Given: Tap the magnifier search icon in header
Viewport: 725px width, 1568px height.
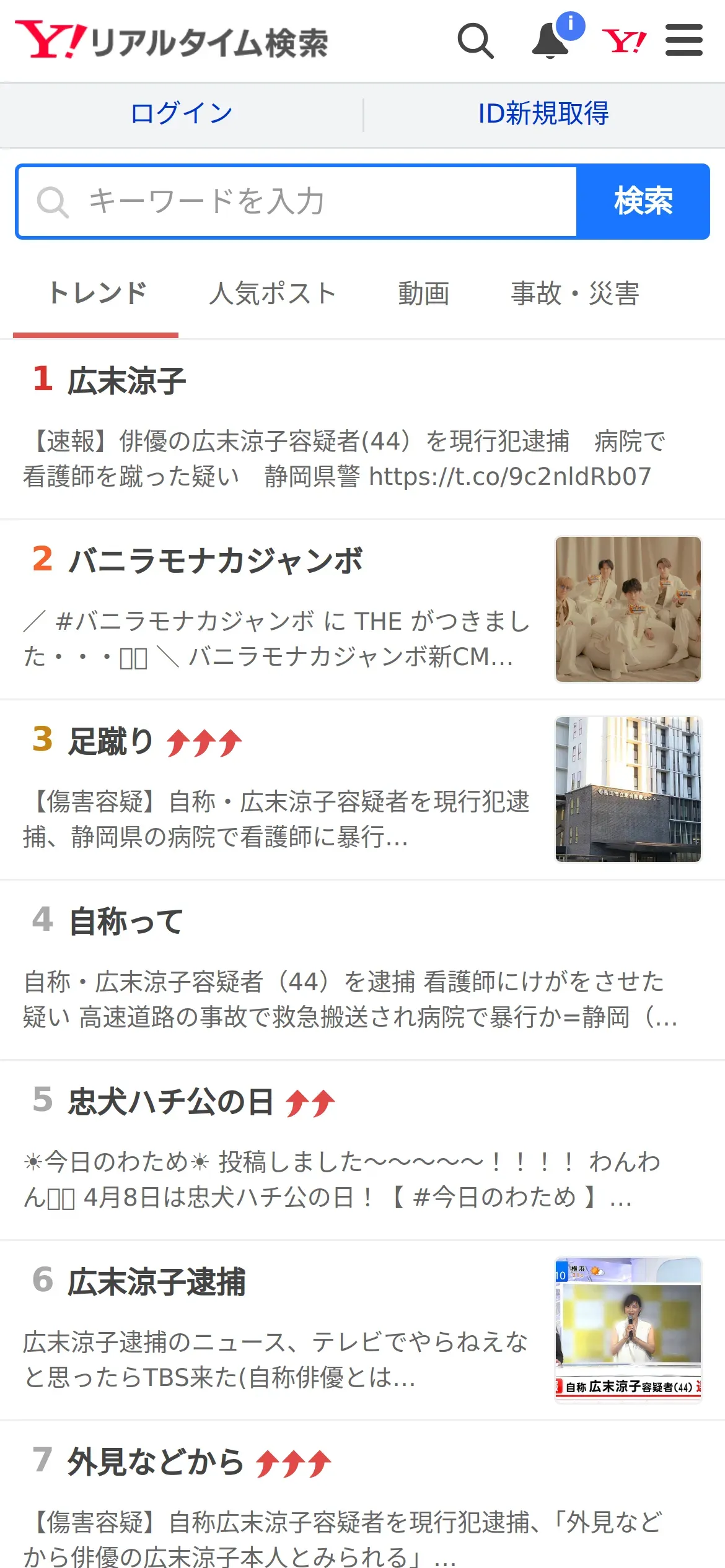Looking at the screenshot, I should pos(475,41).
